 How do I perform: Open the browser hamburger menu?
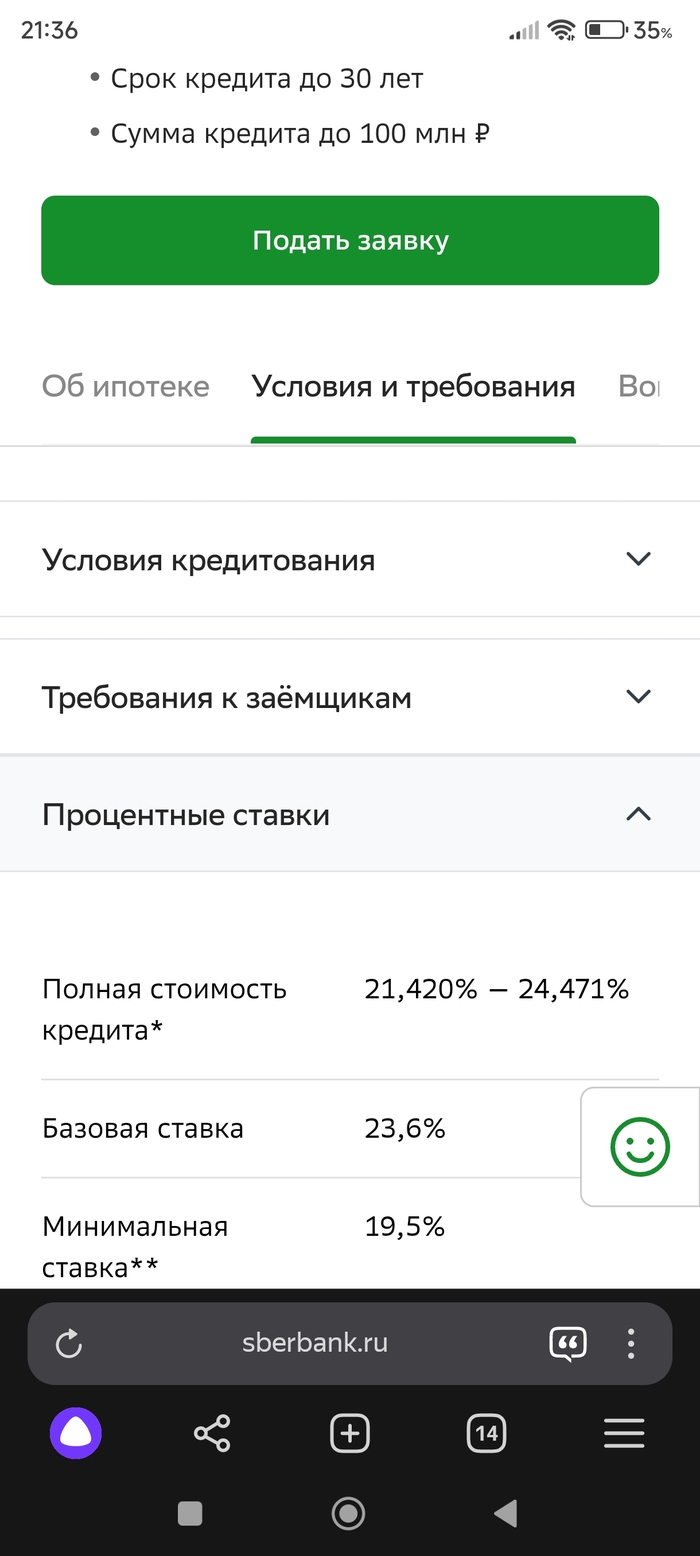pos(624,1434)
